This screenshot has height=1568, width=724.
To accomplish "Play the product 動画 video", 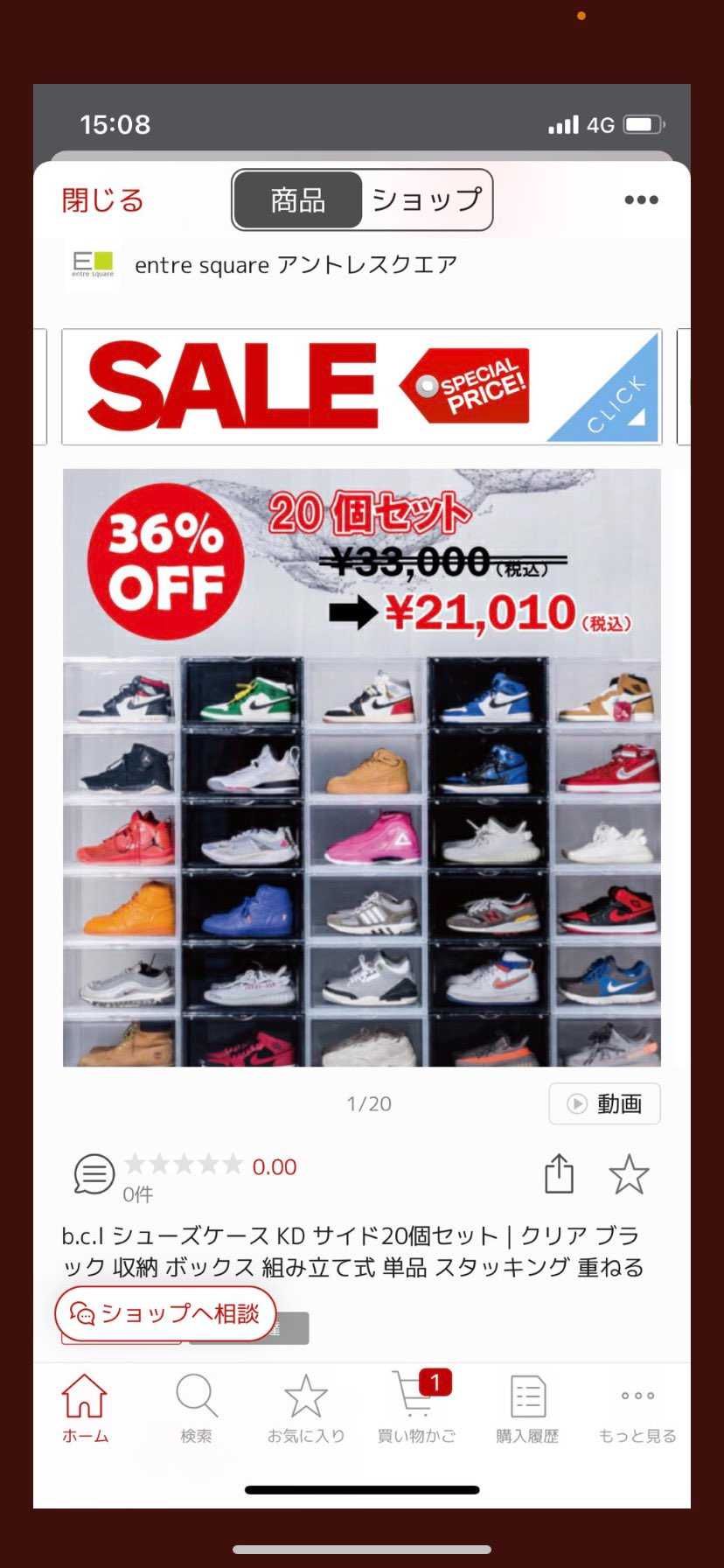I will 604,1103.
